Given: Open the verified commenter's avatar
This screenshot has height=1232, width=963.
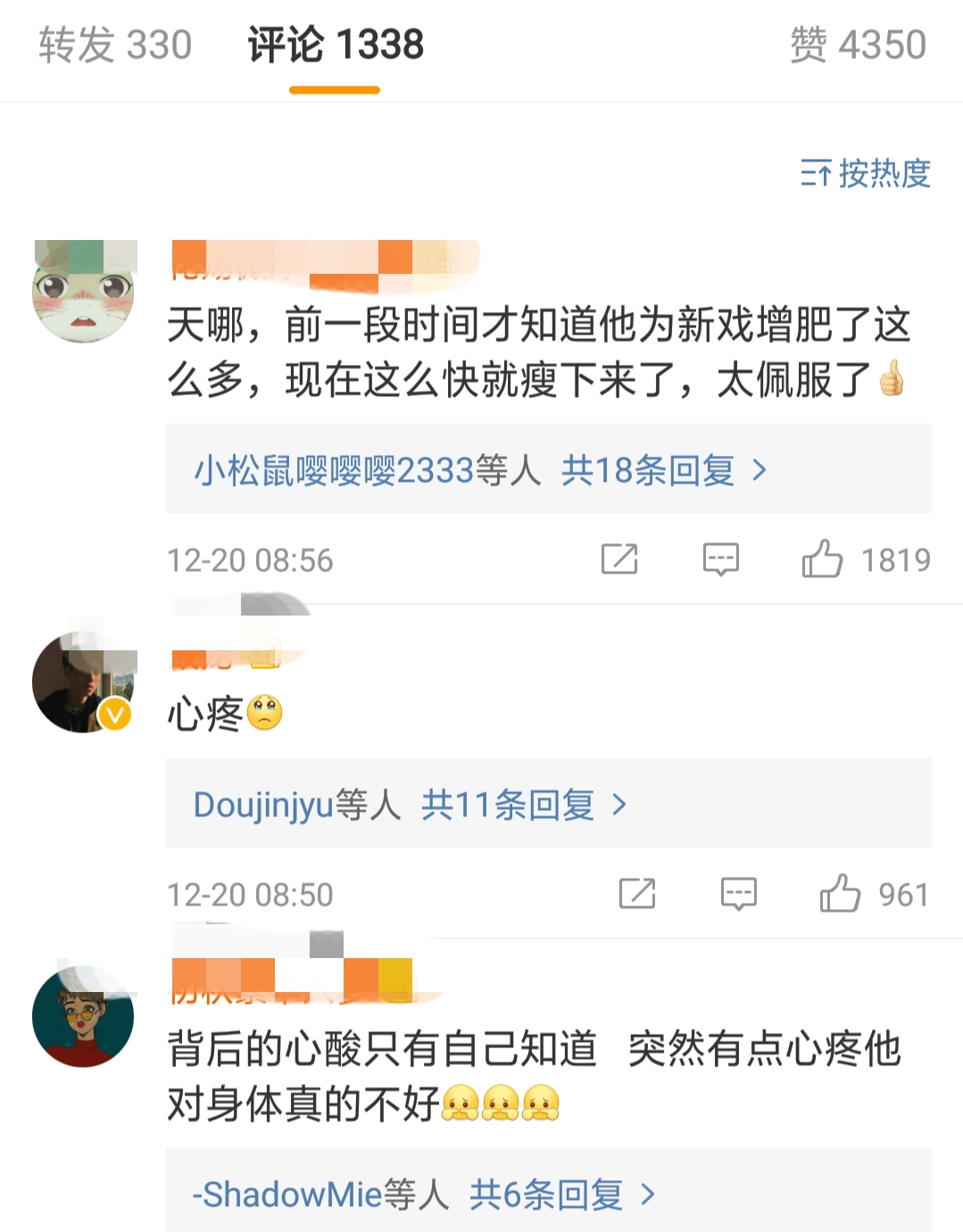Looking at the screenshot, I should (84, 682).
